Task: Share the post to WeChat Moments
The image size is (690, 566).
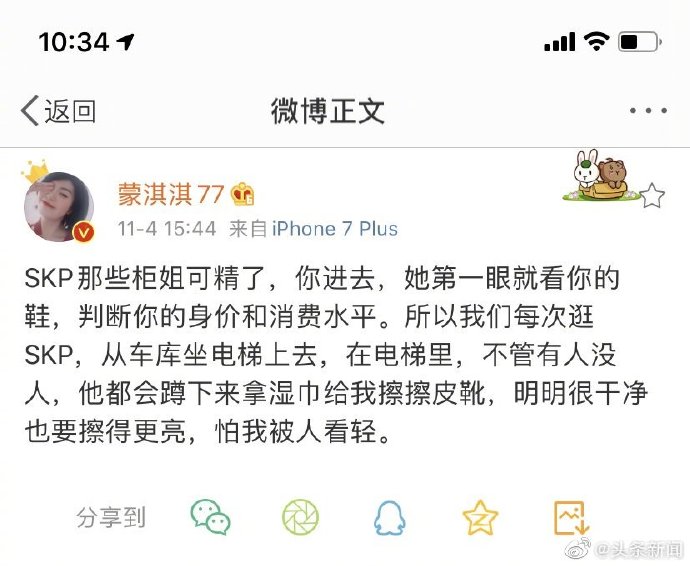Action: tap(299, 517)
